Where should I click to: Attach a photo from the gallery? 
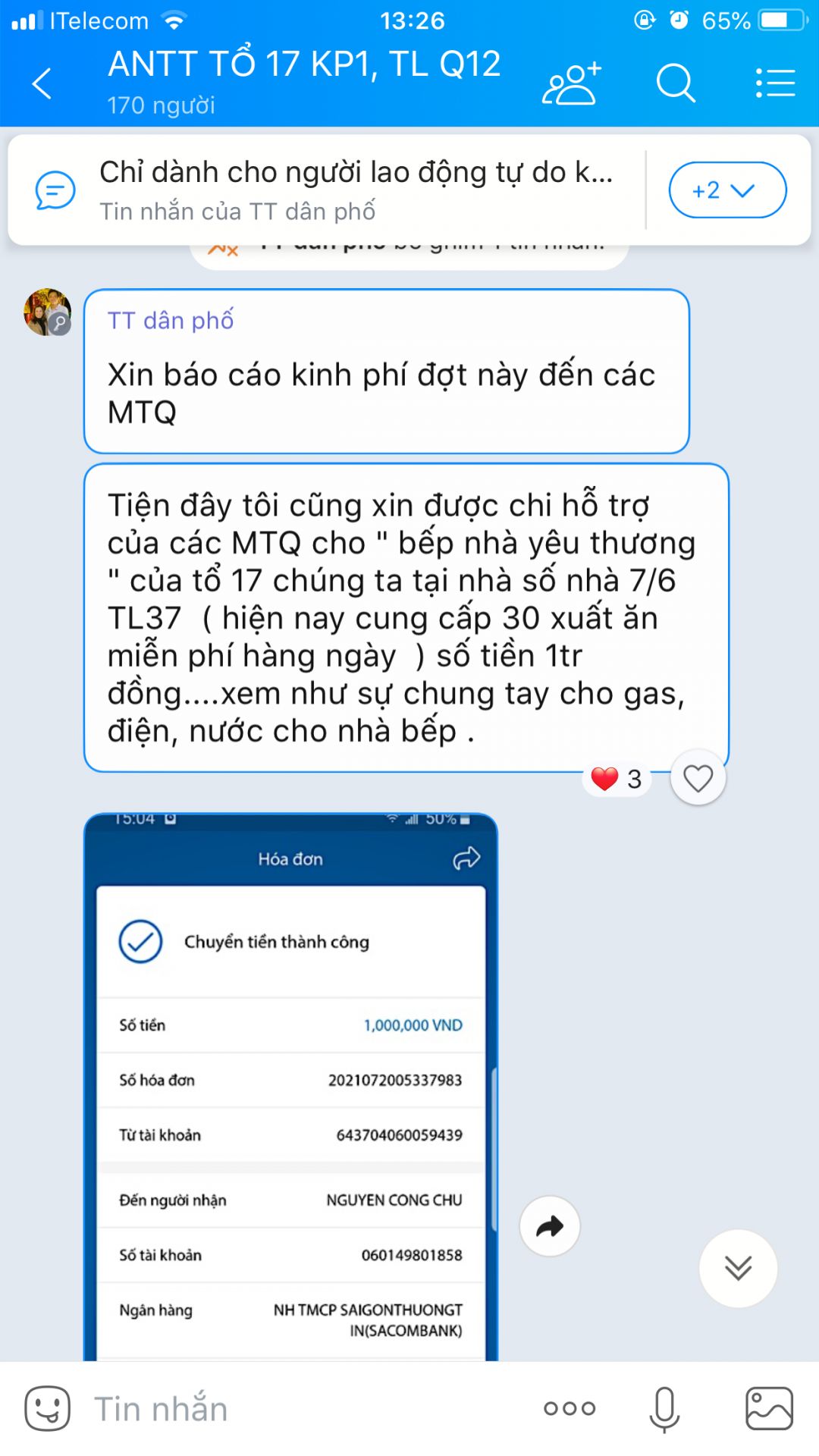(x=769, y=1409)
